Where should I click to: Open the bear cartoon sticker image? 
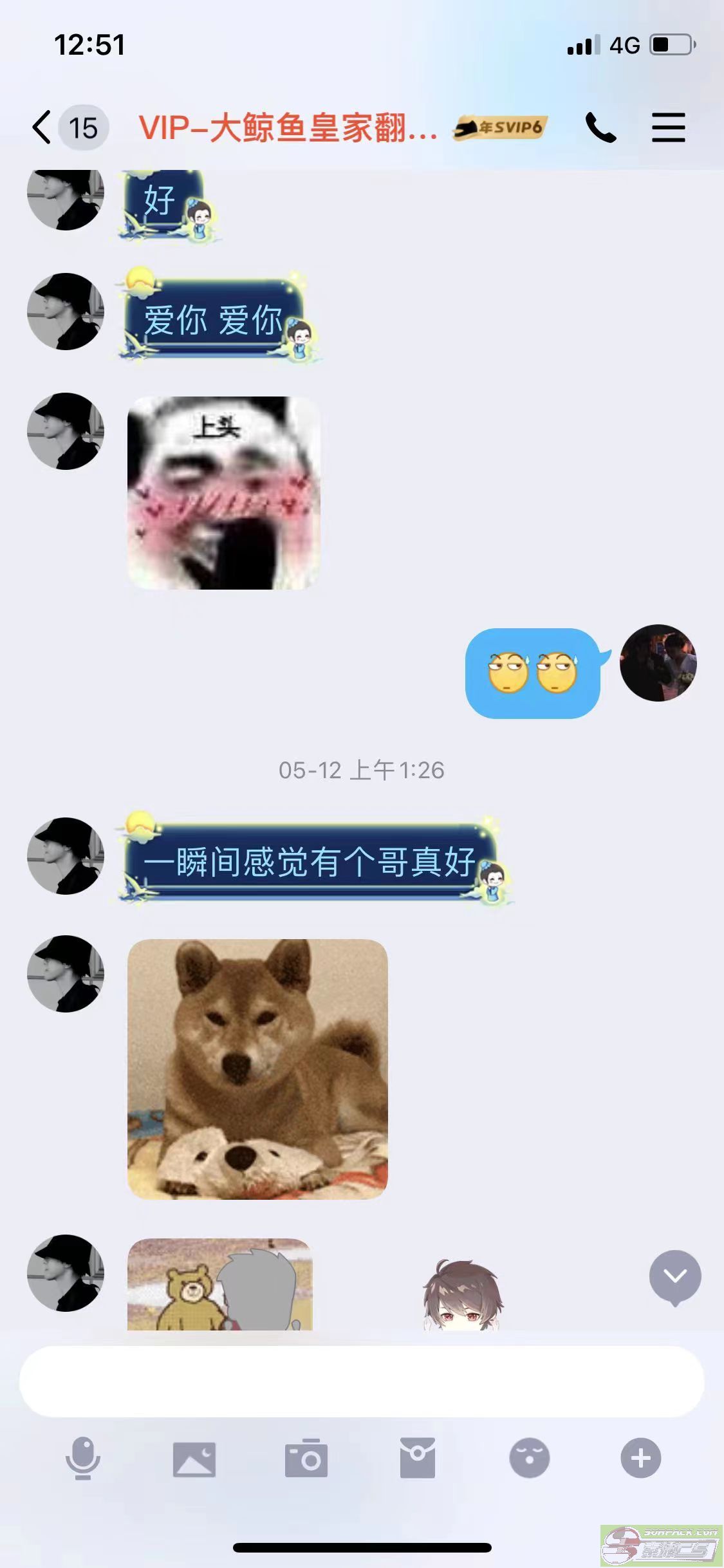tap(219, 1284)
